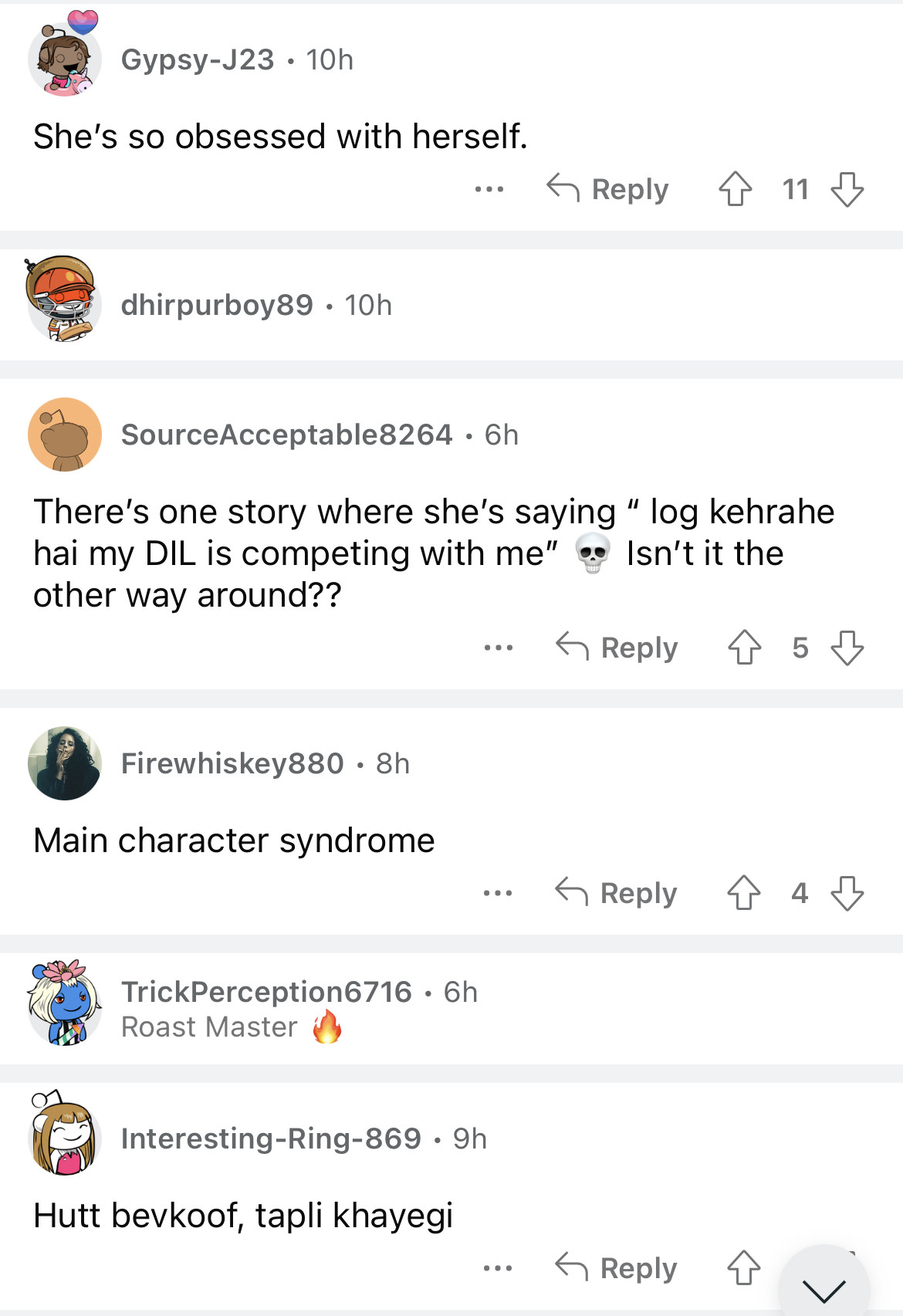The height and width of the screenshot is (1316, 903).
Task: Upvote Gypsy-J23's comment
Action: [x=735, y=189]
